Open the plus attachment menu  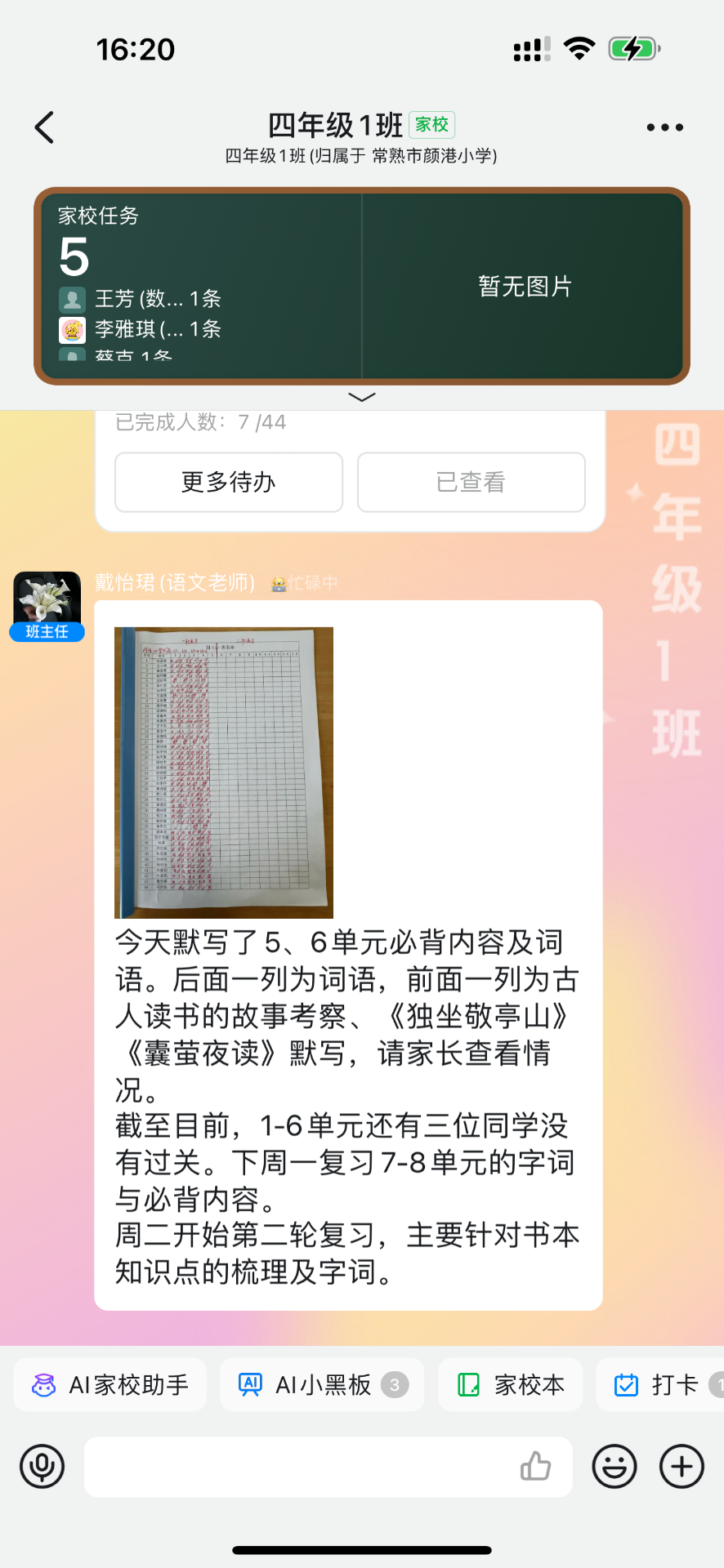pos(682,1466)
